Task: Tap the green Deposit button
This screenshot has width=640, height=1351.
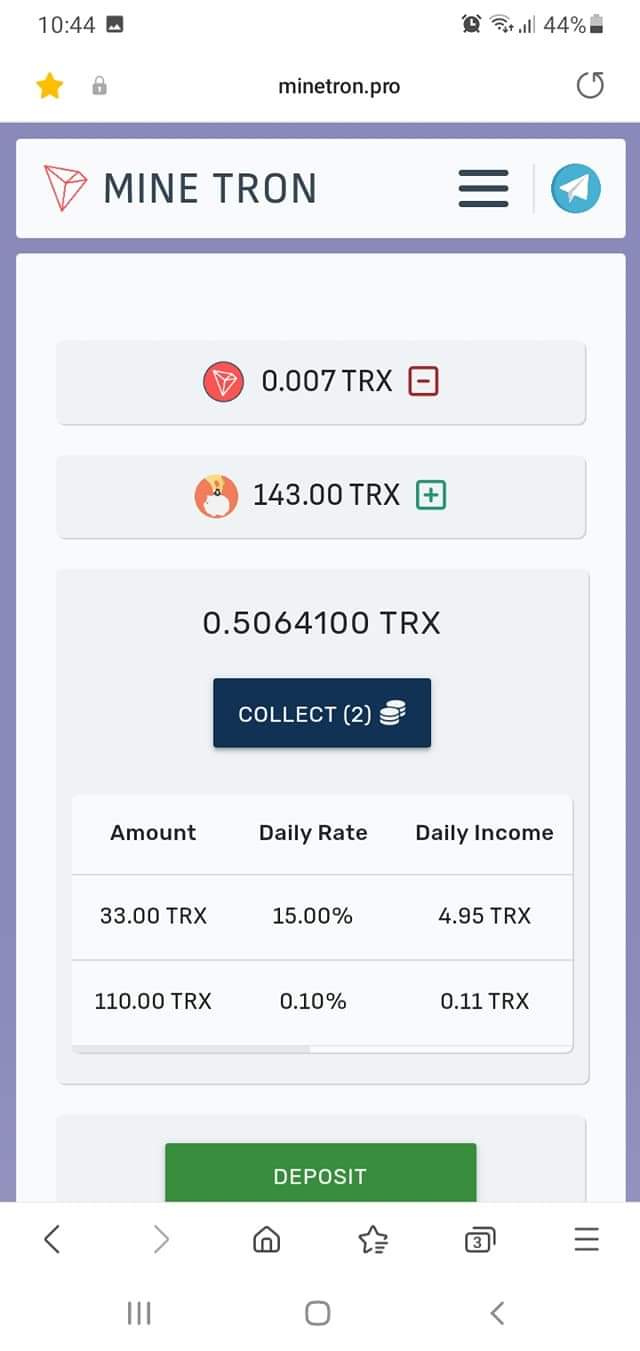Action: click(321, 1174)
